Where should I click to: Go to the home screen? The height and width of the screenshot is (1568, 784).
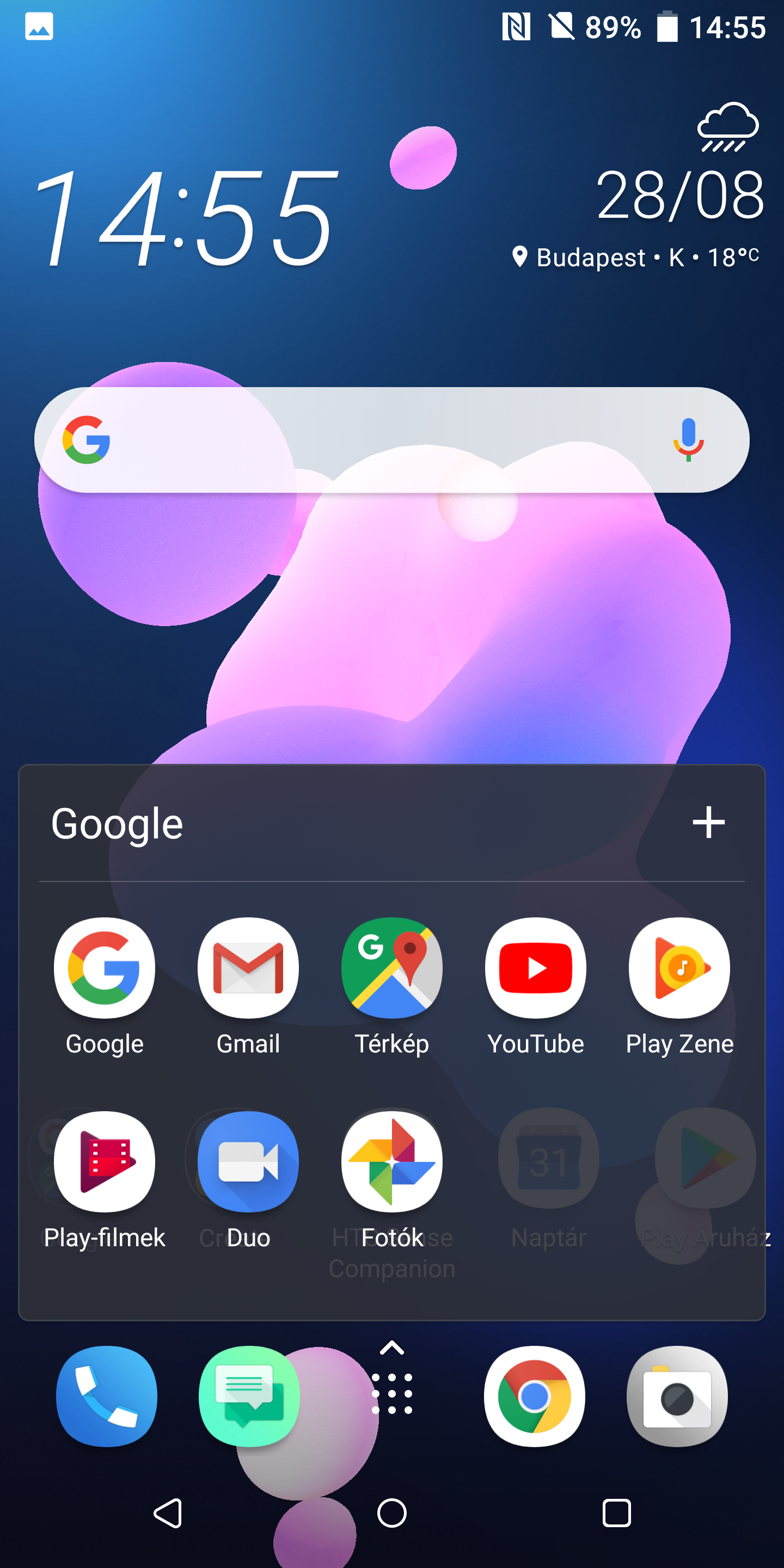coord(392,1513)
